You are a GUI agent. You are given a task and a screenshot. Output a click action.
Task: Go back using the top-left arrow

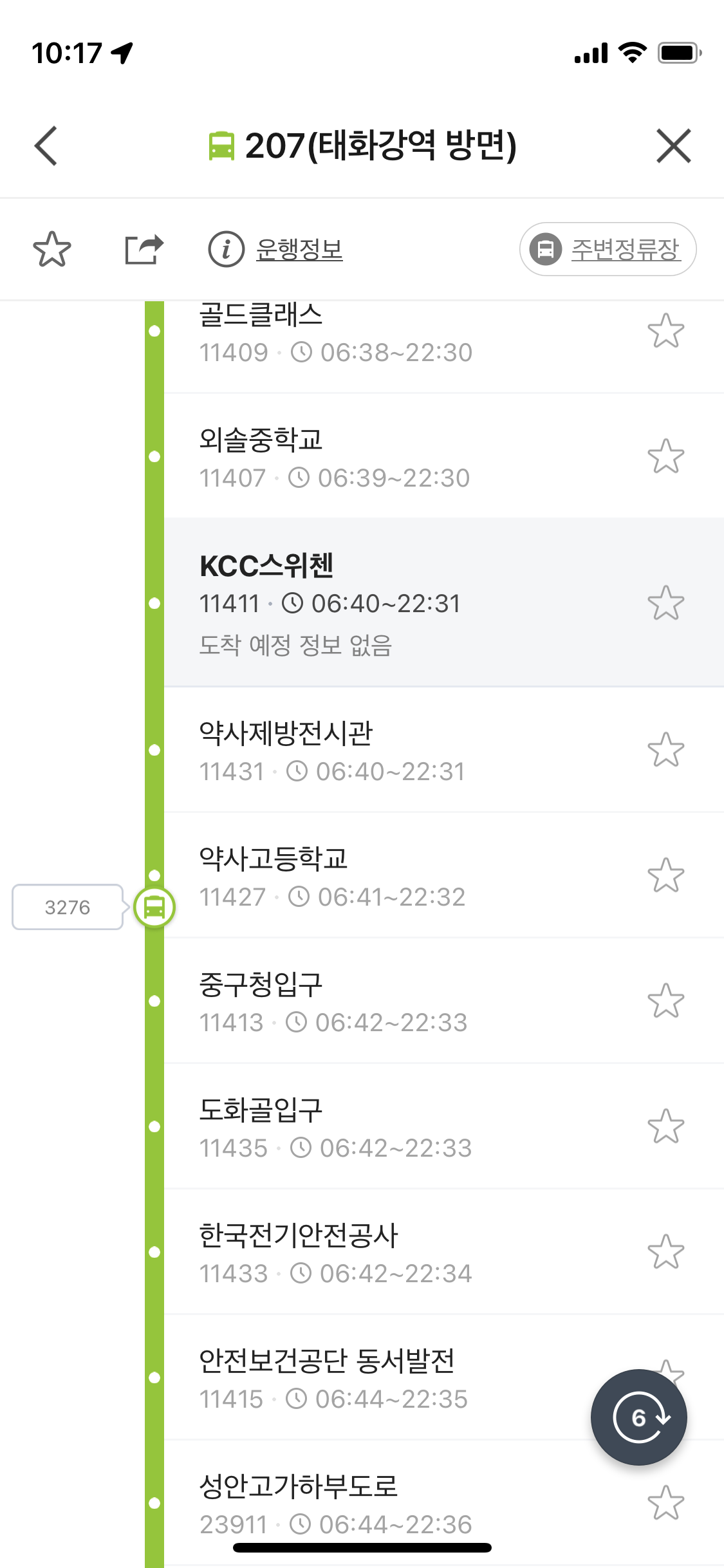pyautogui.click(x=46, y=145)
